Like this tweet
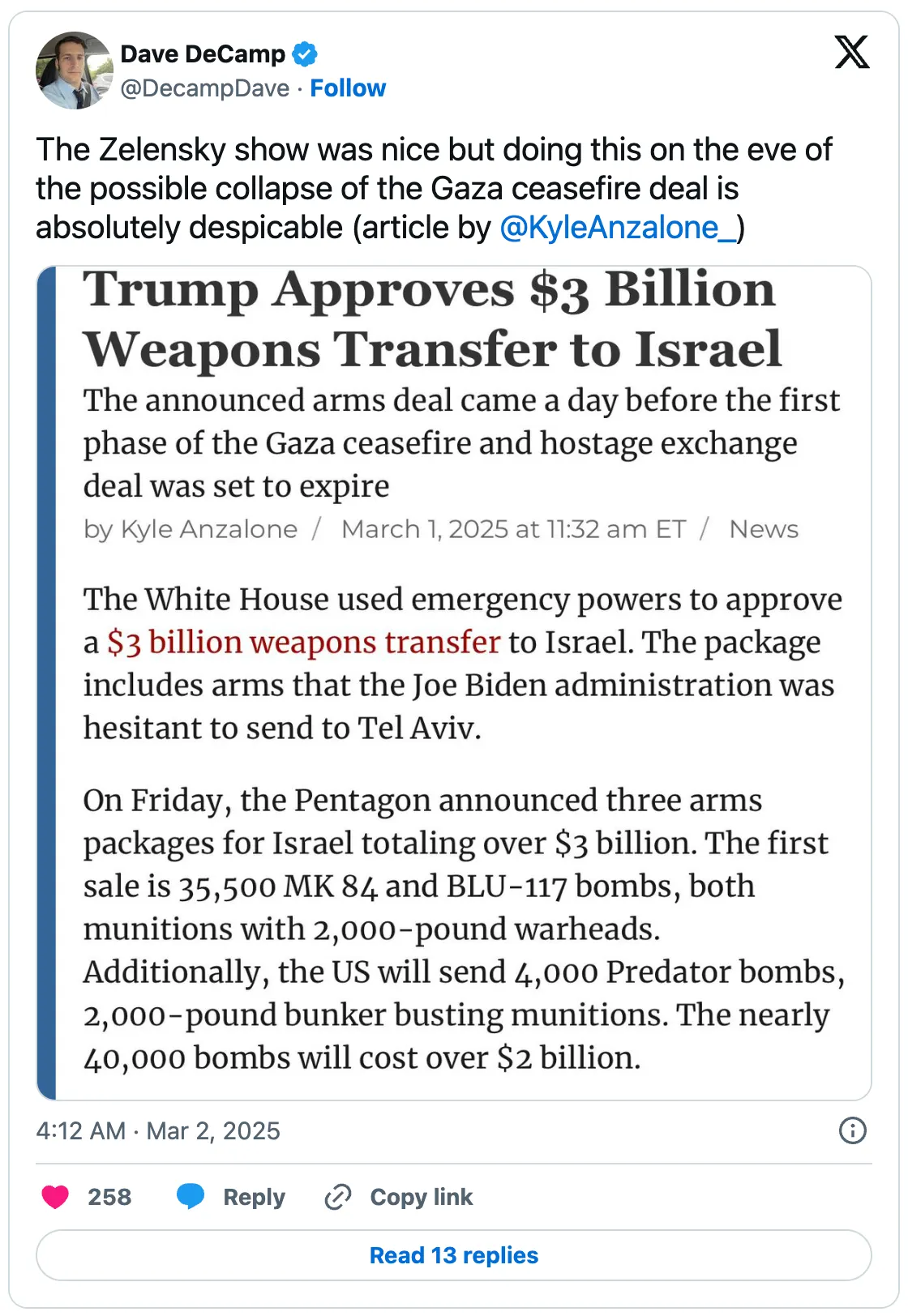 coord(86,1197)
